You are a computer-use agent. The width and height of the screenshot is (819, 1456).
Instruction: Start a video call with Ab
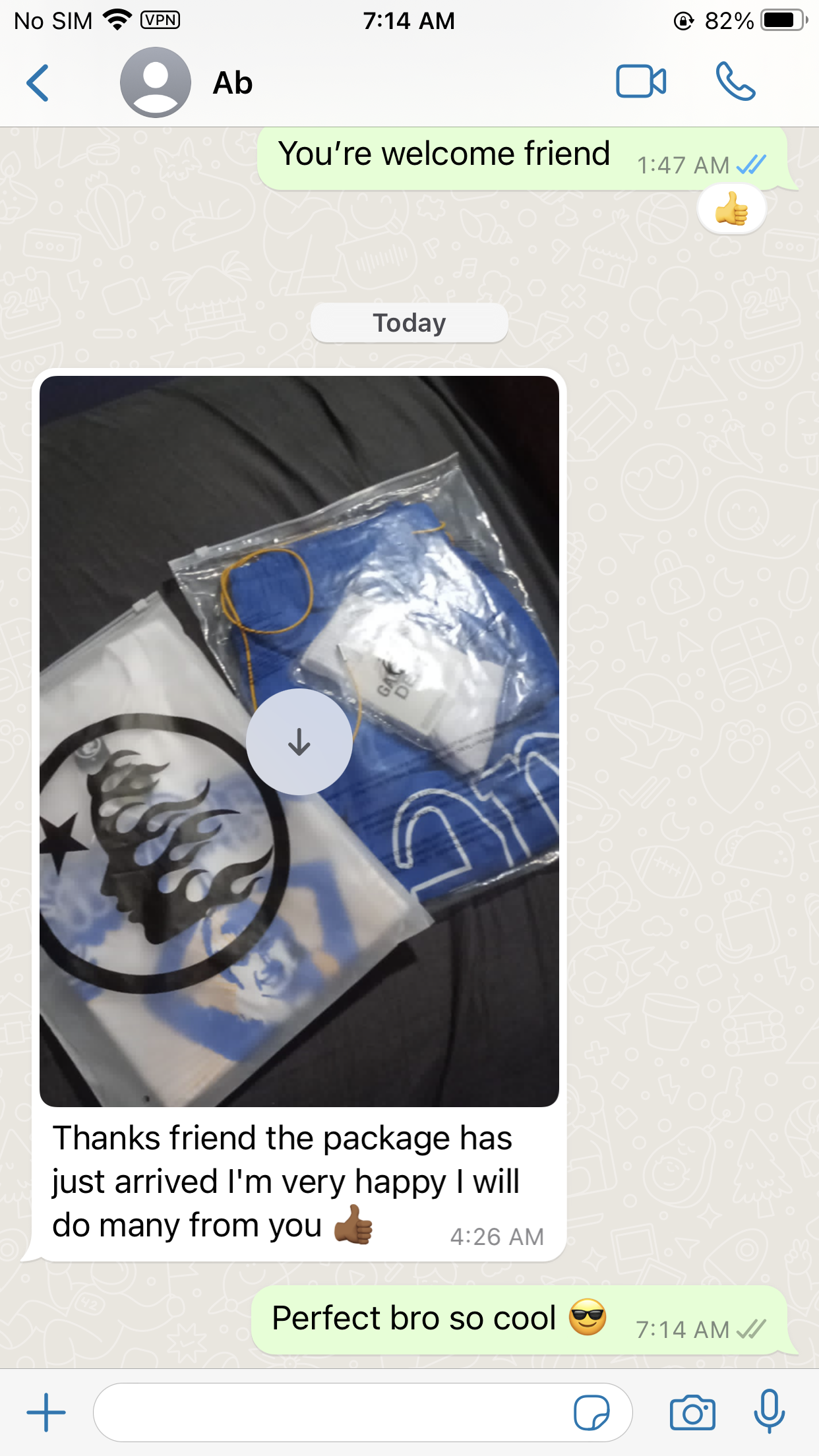(640, 82)
